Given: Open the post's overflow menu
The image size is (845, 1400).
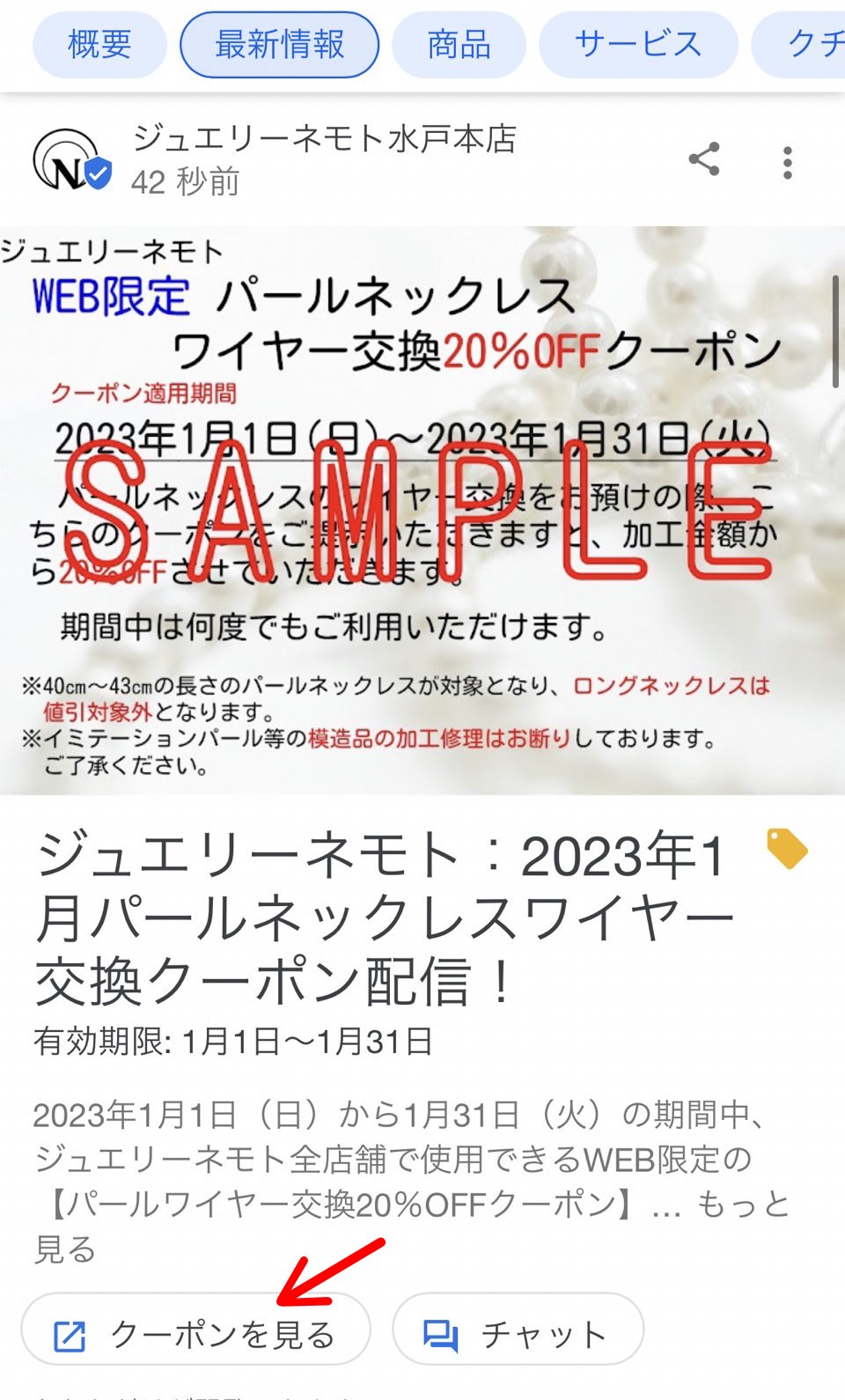Looking at the screenshot, I should [x=787, y=163].
